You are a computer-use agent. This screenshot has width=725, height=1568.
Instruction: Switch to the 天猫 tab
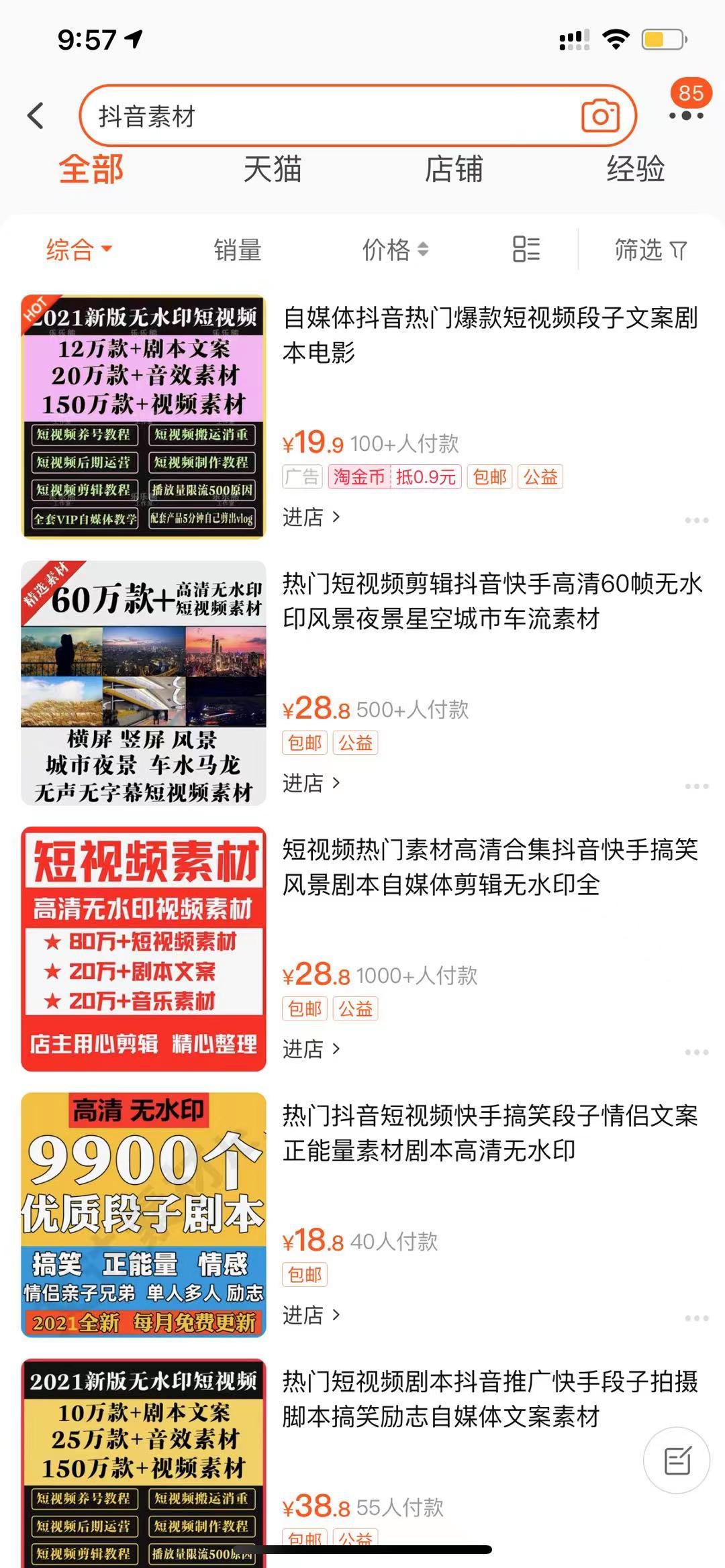tap(272, 169)
